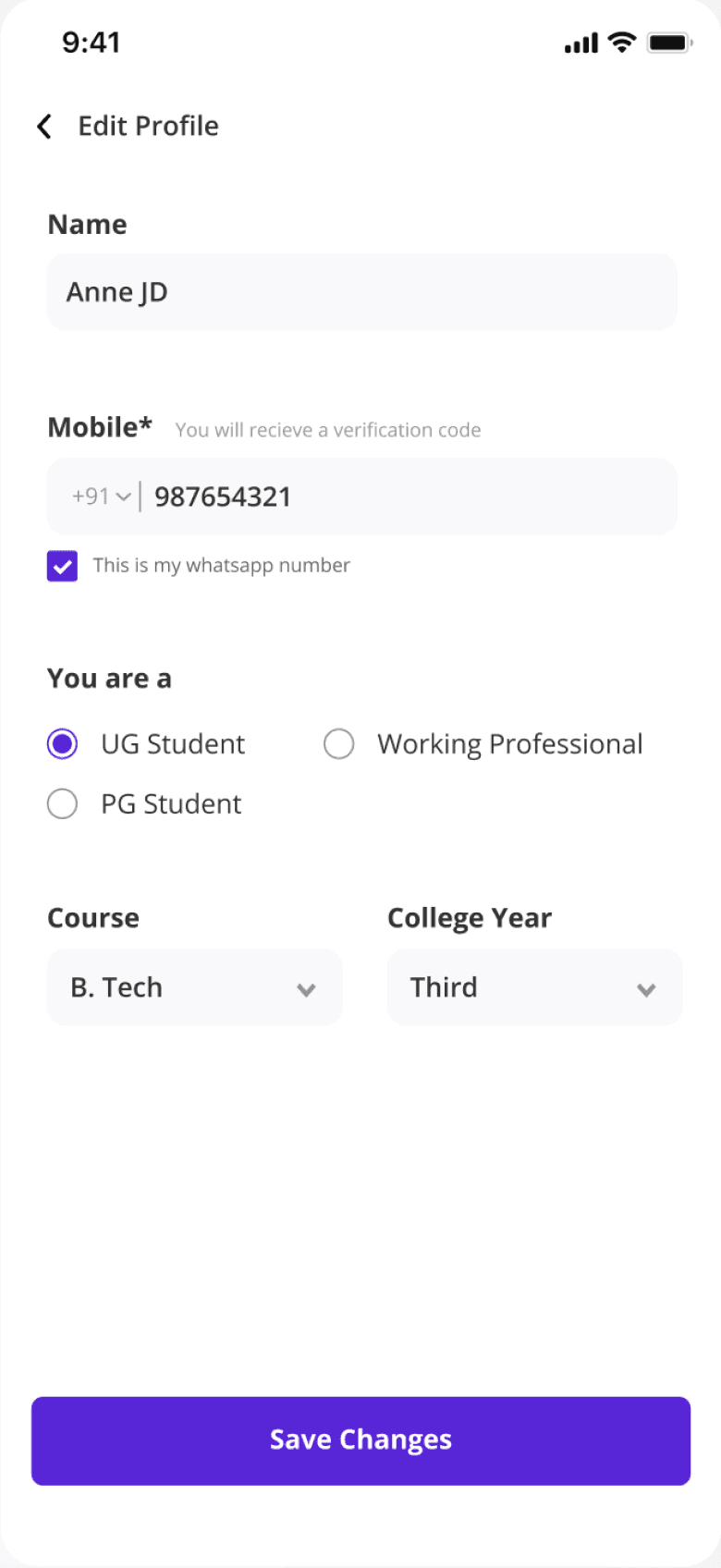Go back from Edit Profile
The image size is (721, 1568).
[43, 127]
